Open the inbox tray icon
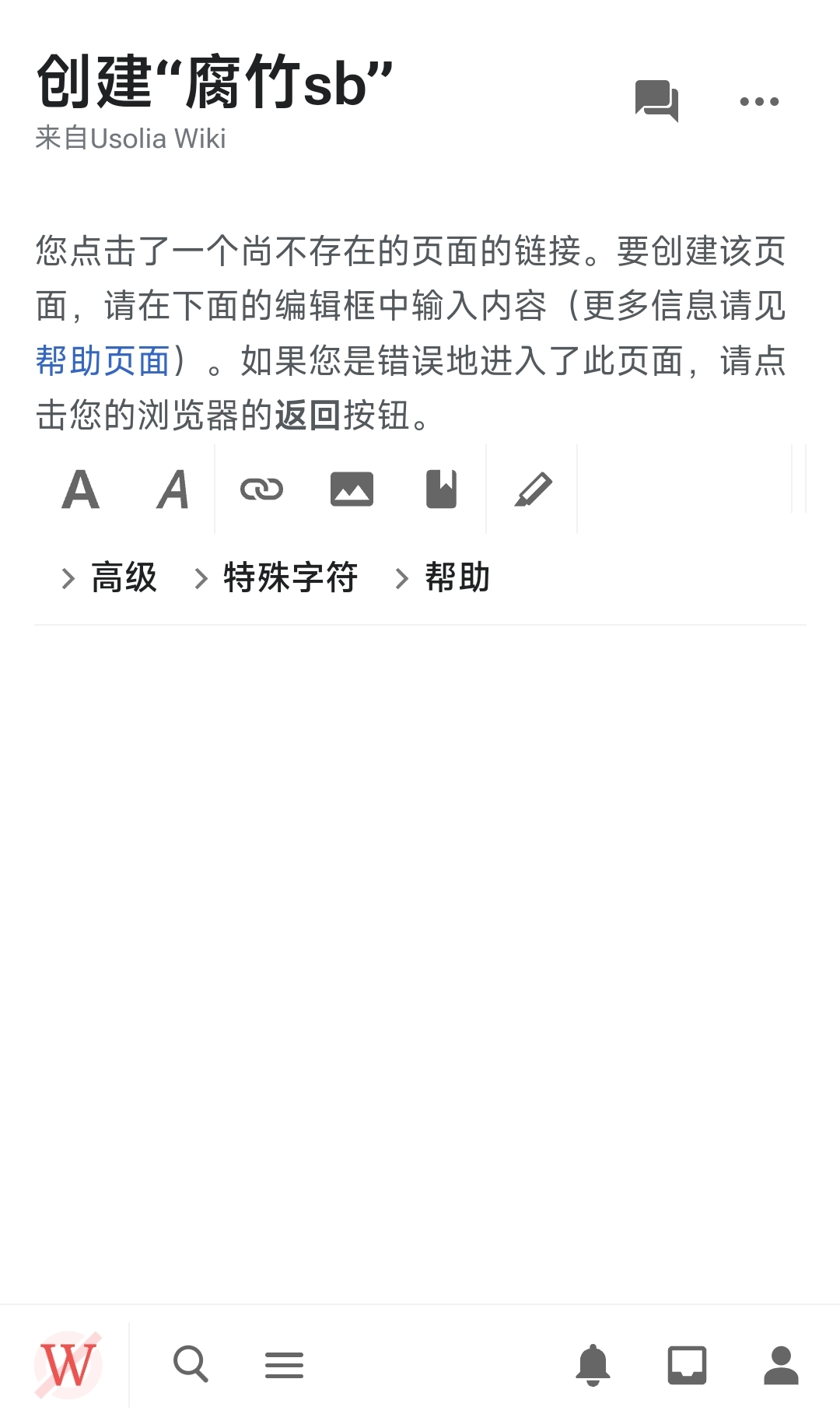Viewport: 840px width, 1421px height. pos(688,1365)
